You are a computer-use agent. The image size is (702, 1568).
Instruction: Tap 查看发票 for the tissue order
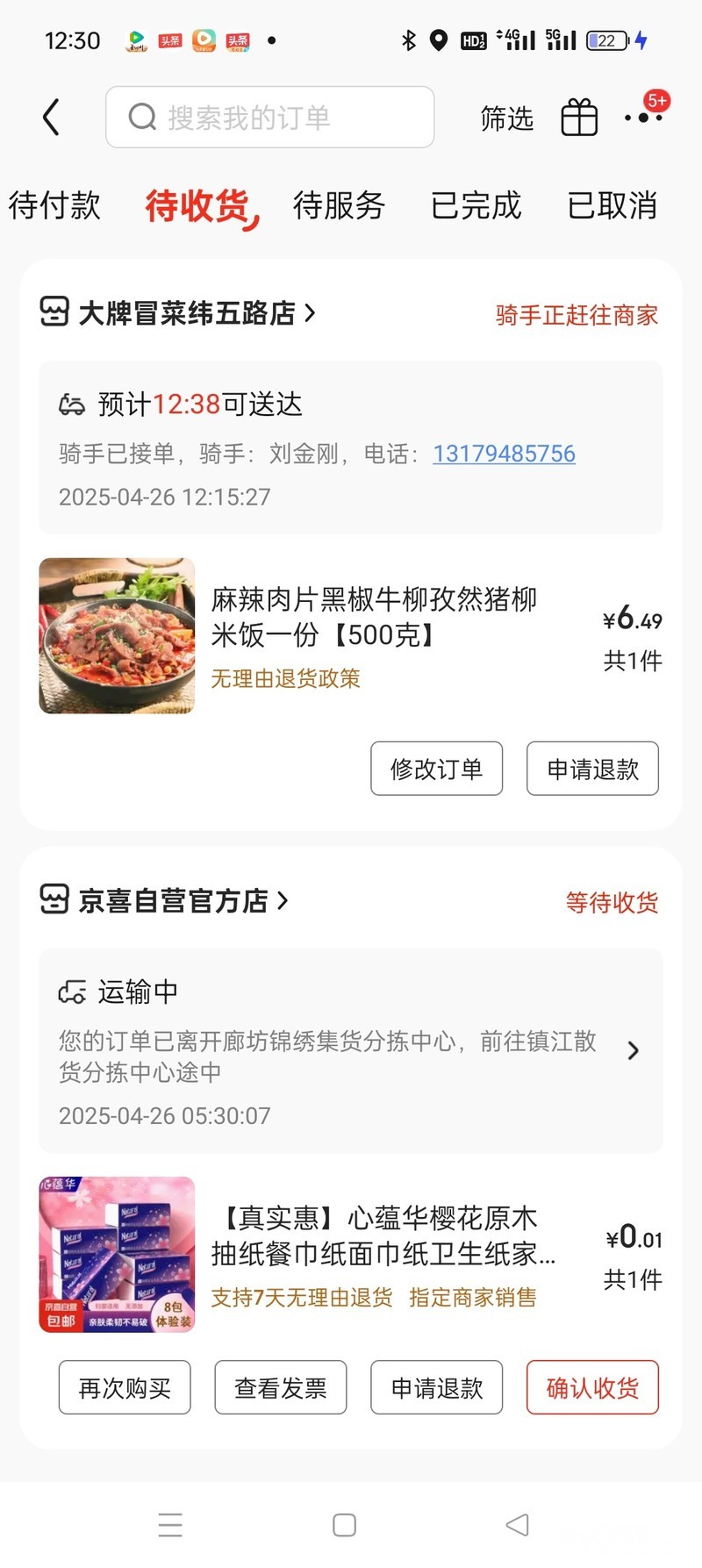click(281, 1387)
